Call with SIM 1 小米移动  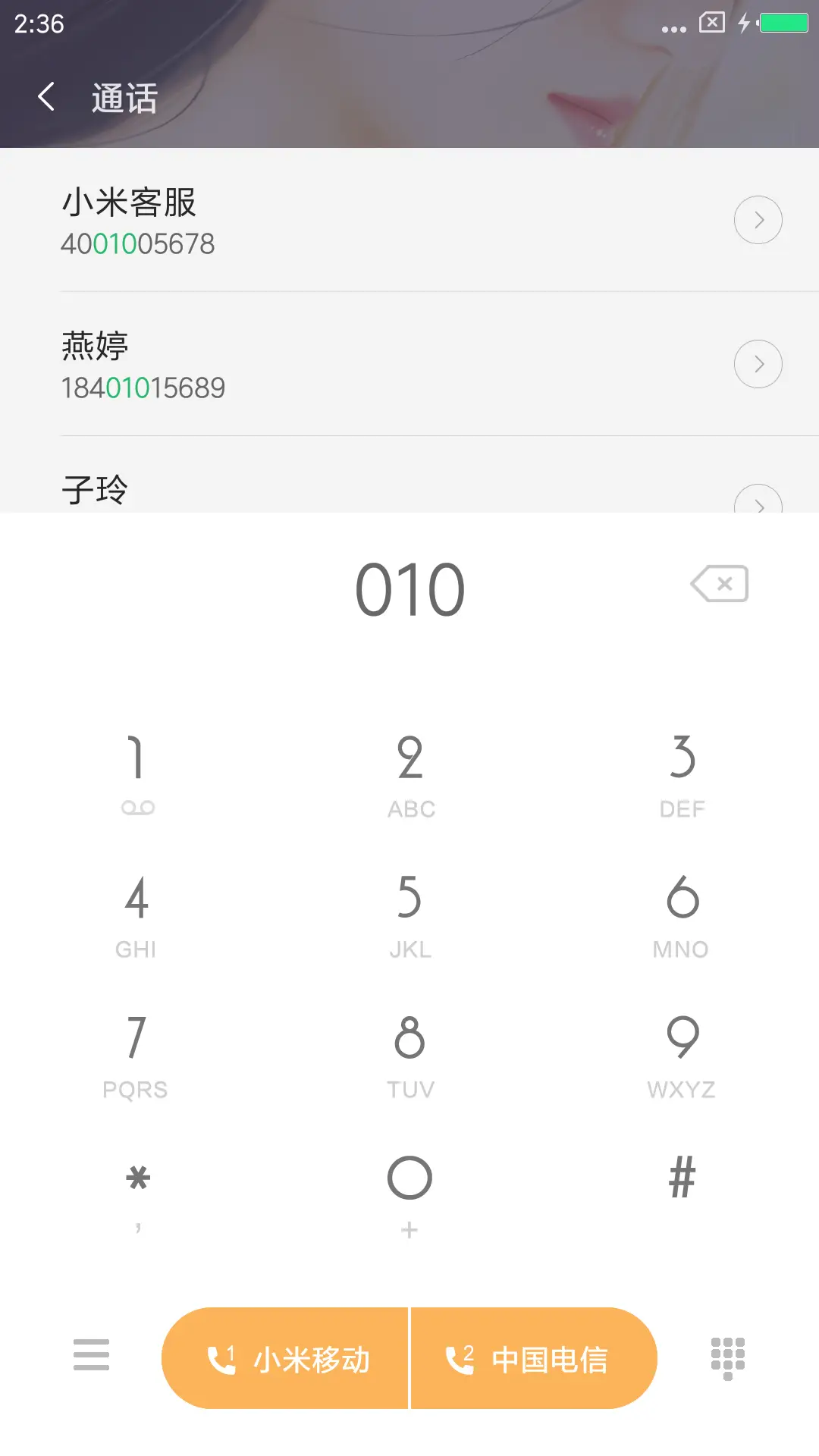tap(287, 1357)
